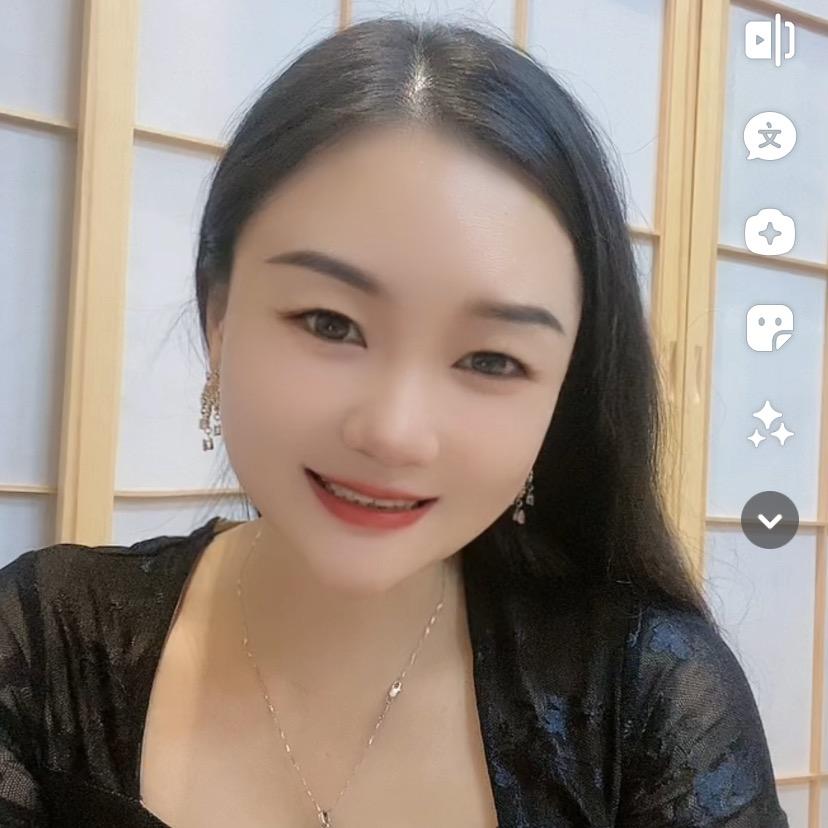
Task: Add a sticker to the video
Action: point(770,328)
